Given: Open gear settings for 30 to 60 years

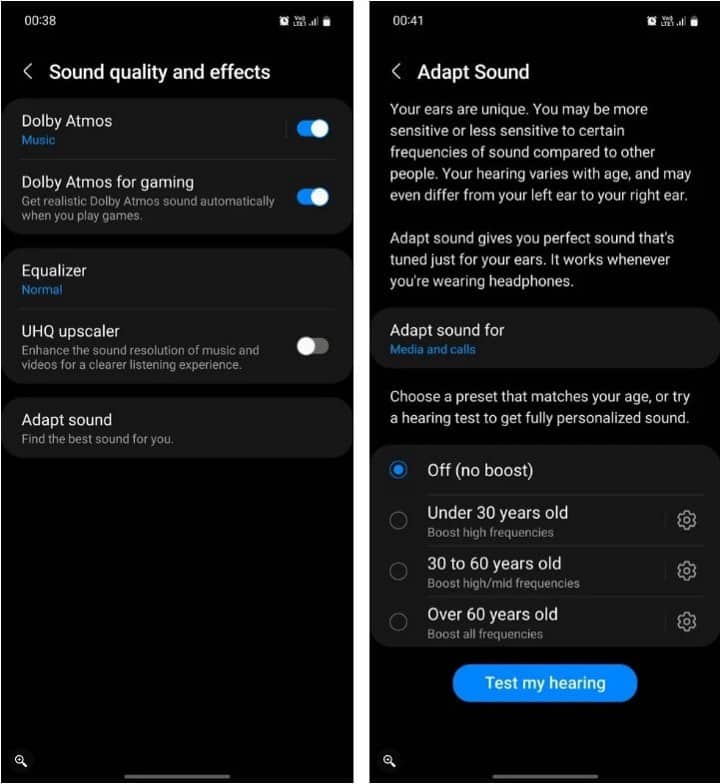Looking at the screenshot, I should click(686, 571).
